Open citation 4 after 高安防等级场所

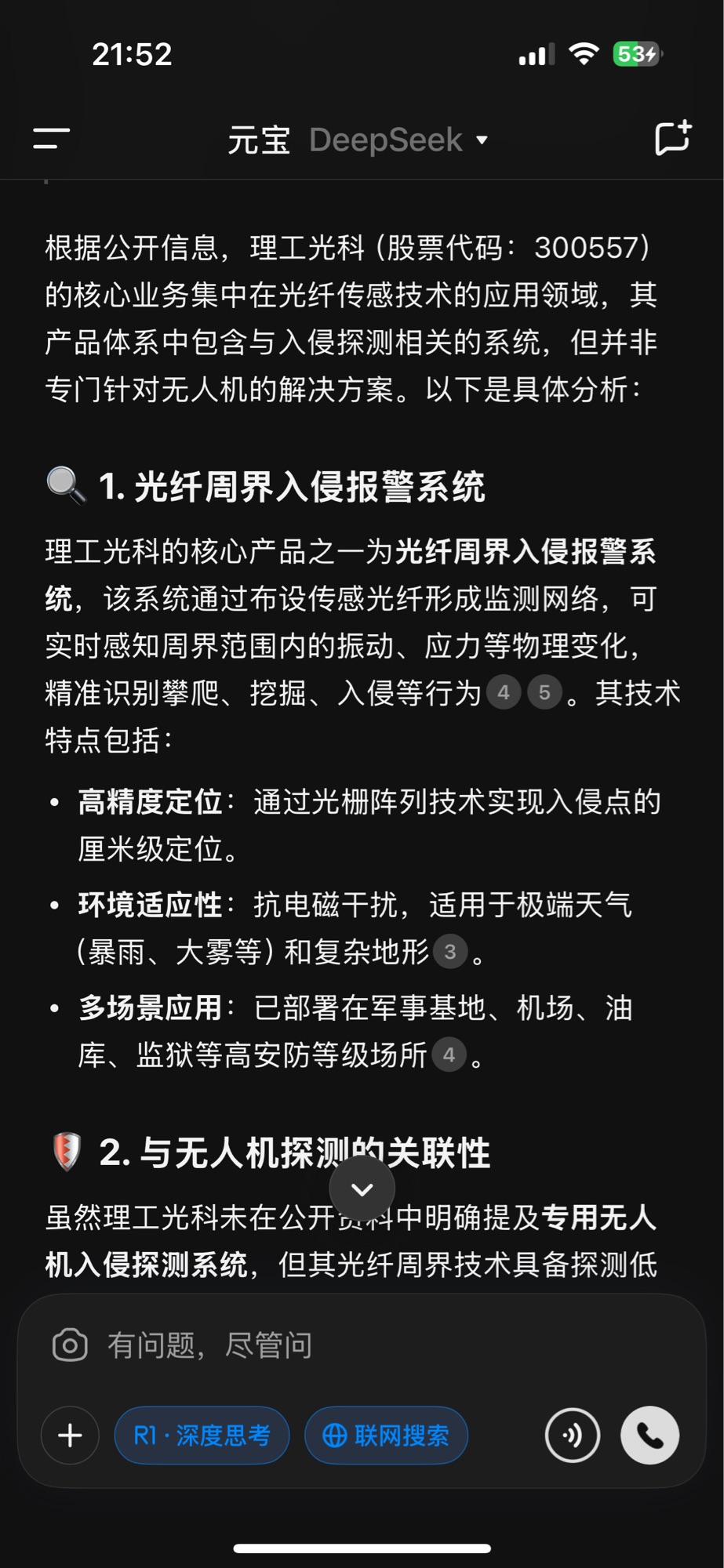coord(449,1054)
